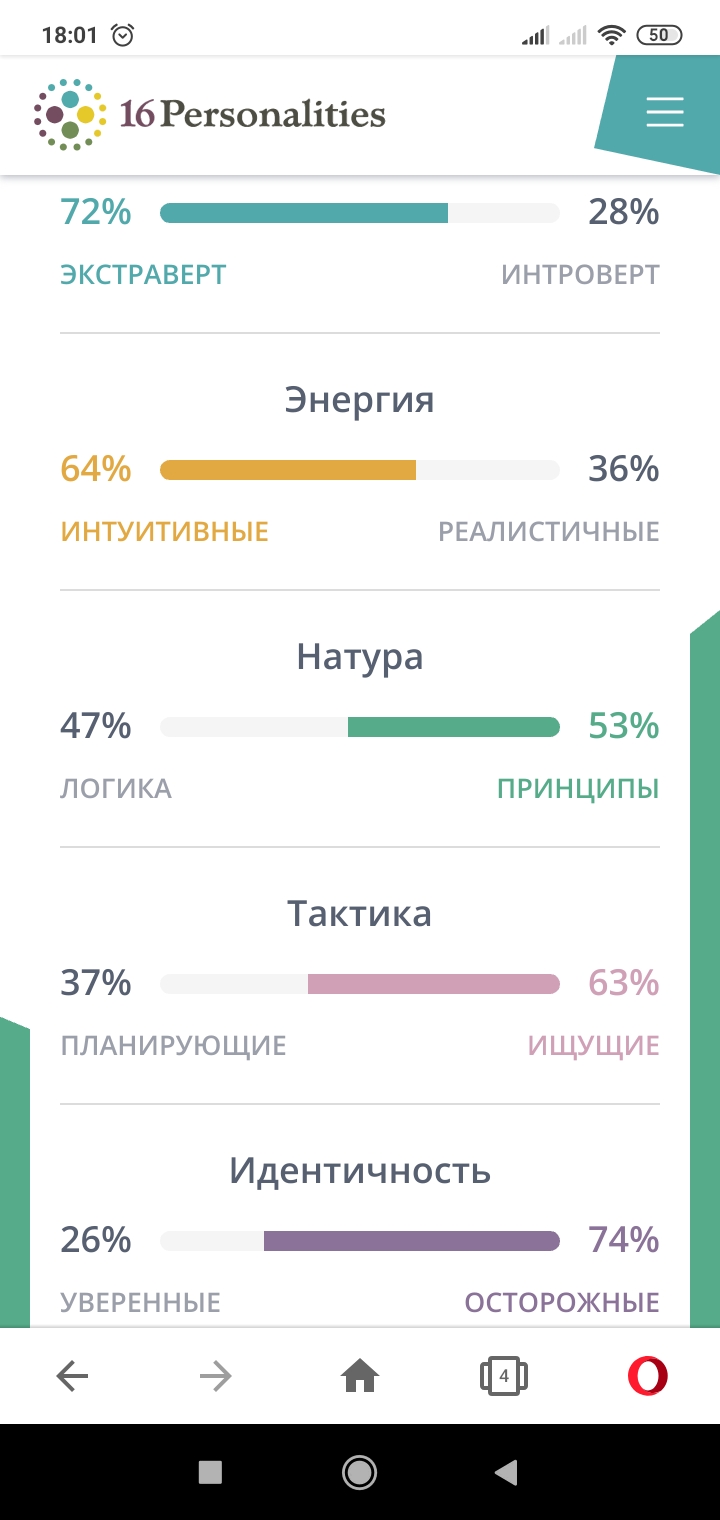Tap the 16Personalities logo

pyautogui.click(x=209, y=114)
